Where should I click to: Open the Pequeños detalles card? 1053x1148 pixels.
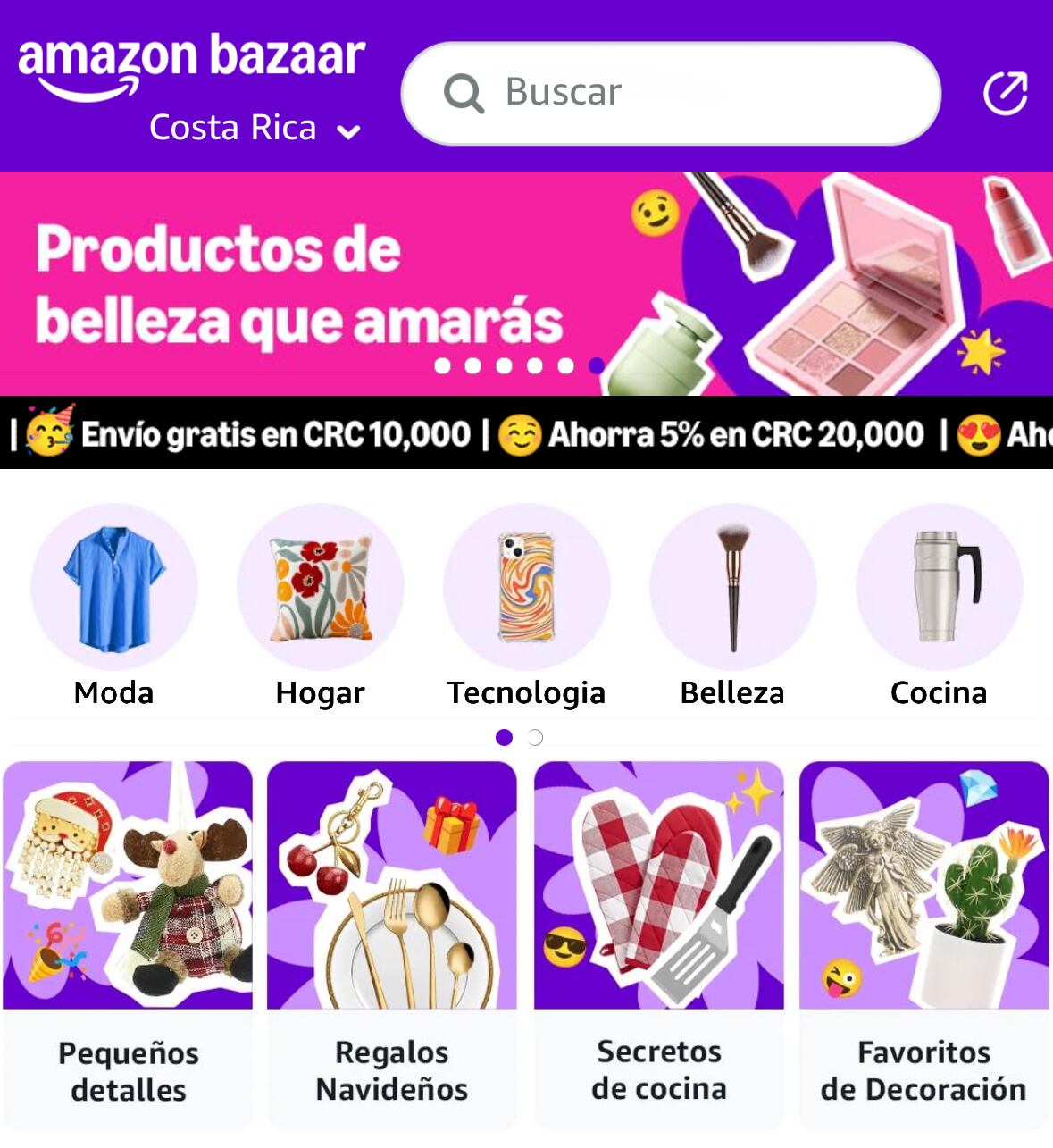pos(128,943)
